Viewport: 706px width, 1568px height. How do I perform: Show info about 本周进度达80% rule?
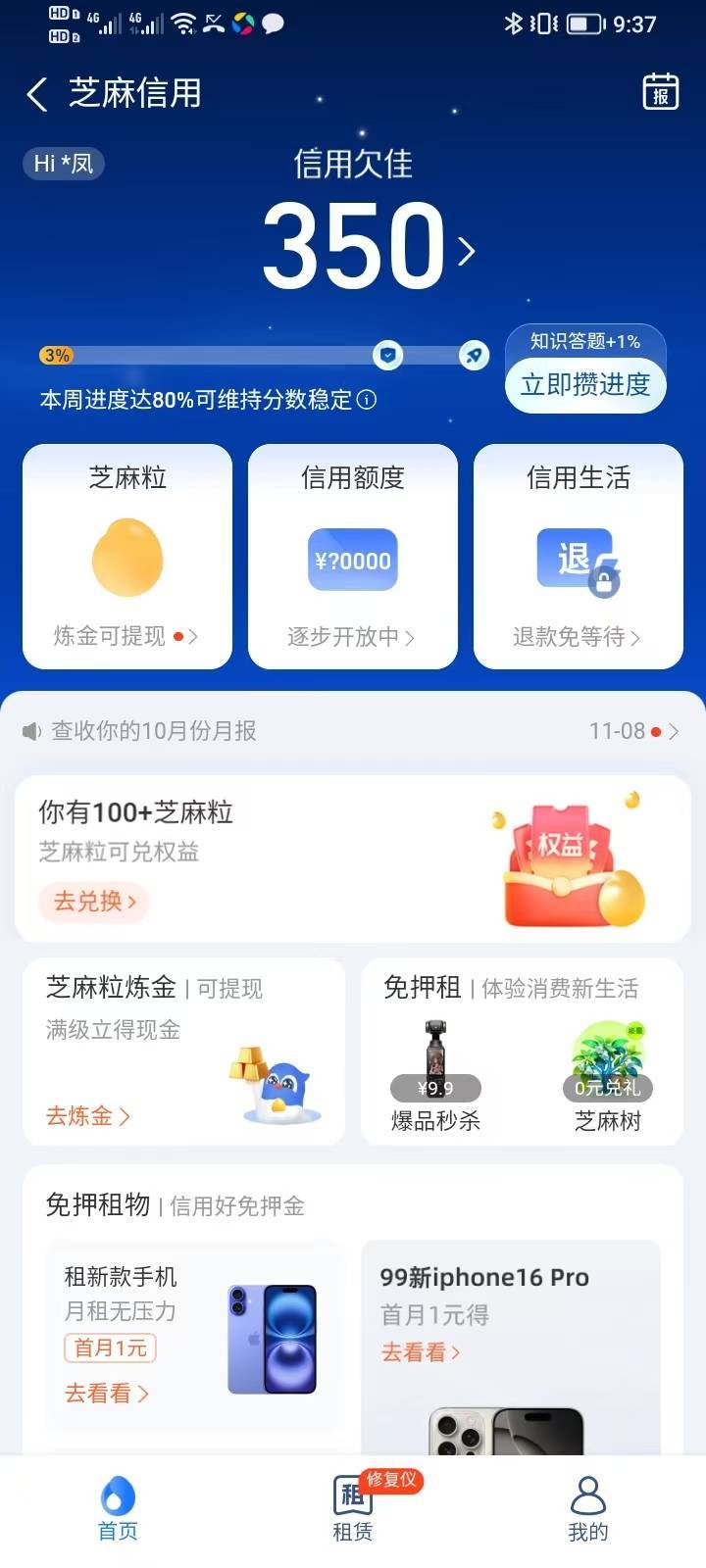point(367,400)
